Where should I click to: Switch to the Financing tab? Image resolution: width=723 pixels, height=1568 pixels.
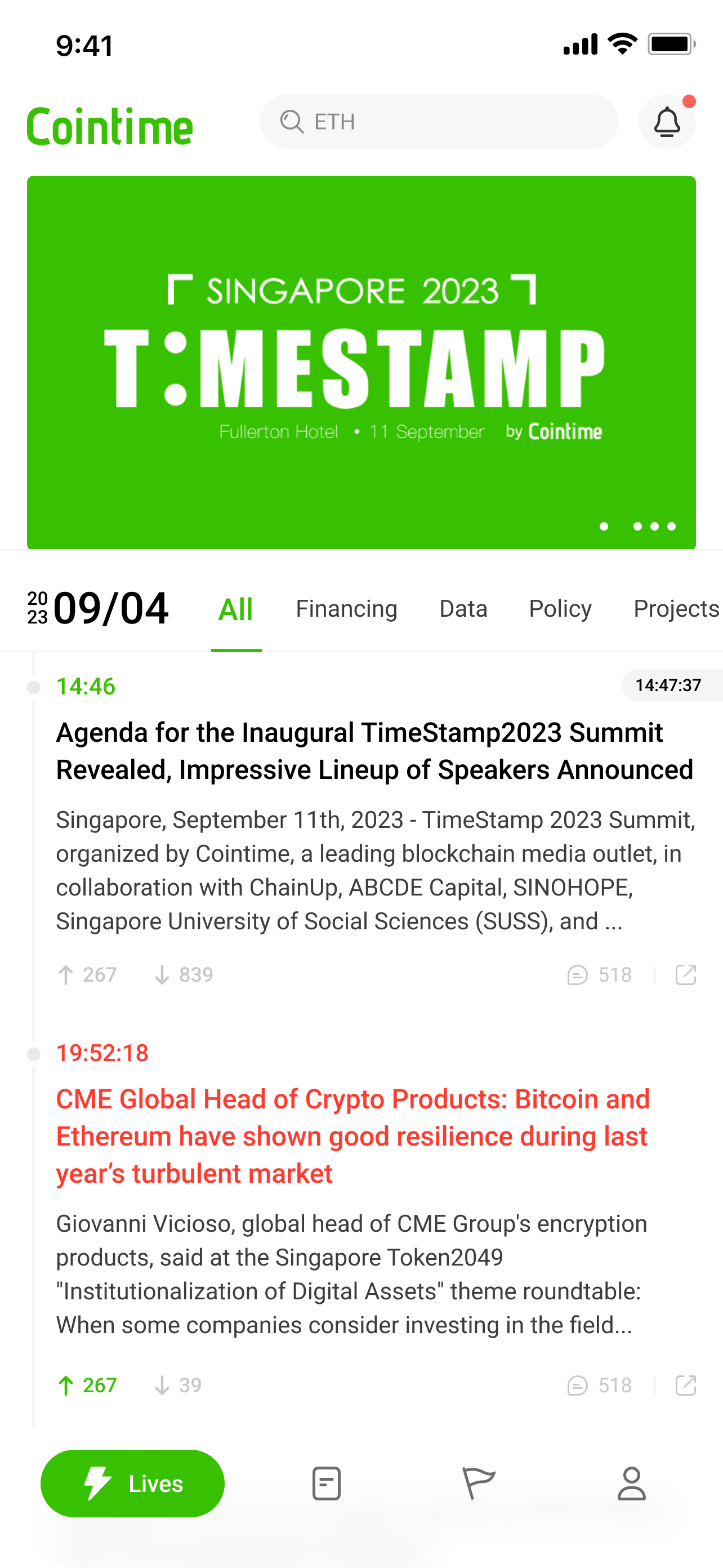(x=346, y=609)
